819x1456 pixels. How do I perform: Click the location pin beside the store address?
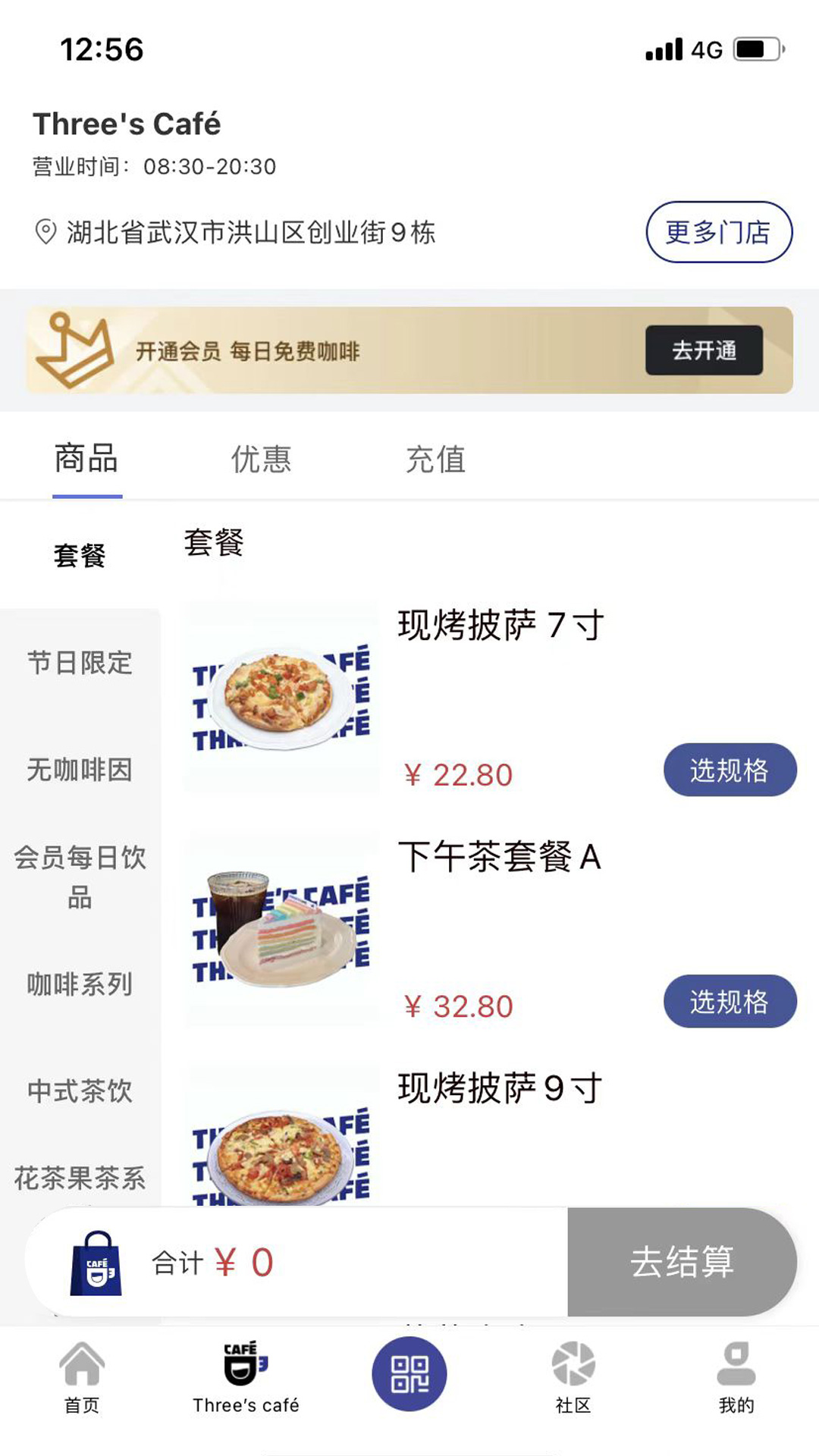click(x=43, y=231)
